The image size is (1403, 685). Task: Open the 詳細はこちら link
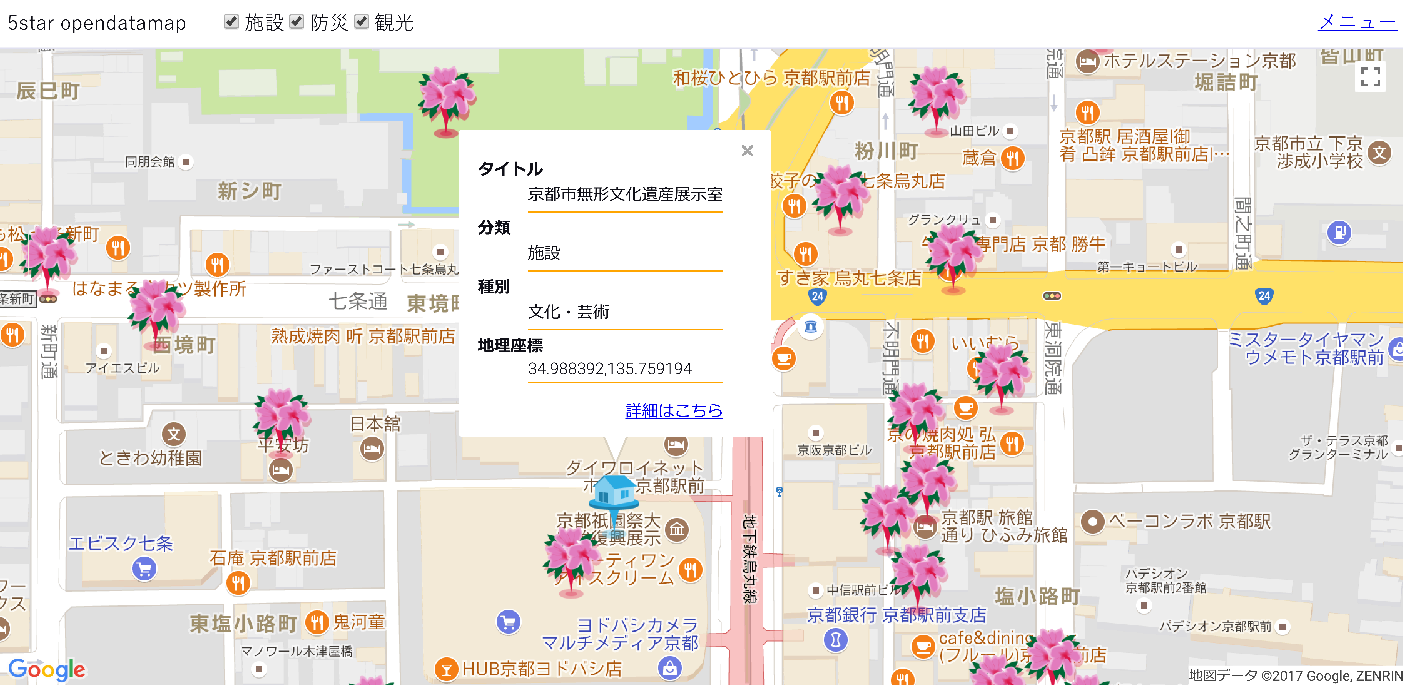[673, 410]
